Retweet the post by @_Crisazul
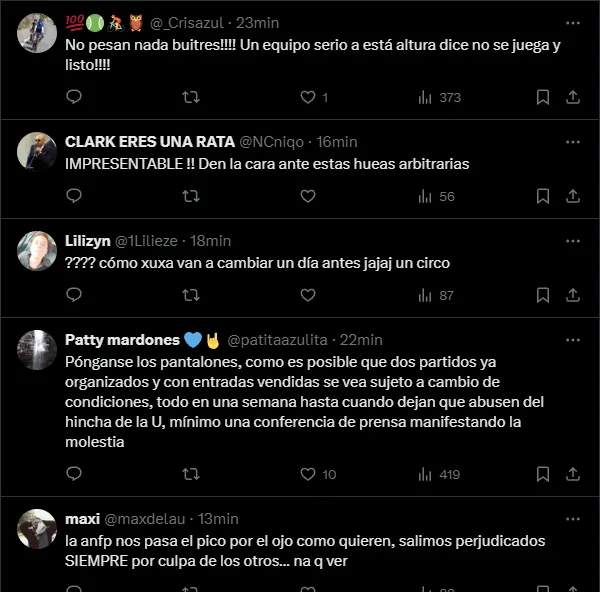Image resolution: width=600 pixels, height=592 pixels. tap(190, 97)
